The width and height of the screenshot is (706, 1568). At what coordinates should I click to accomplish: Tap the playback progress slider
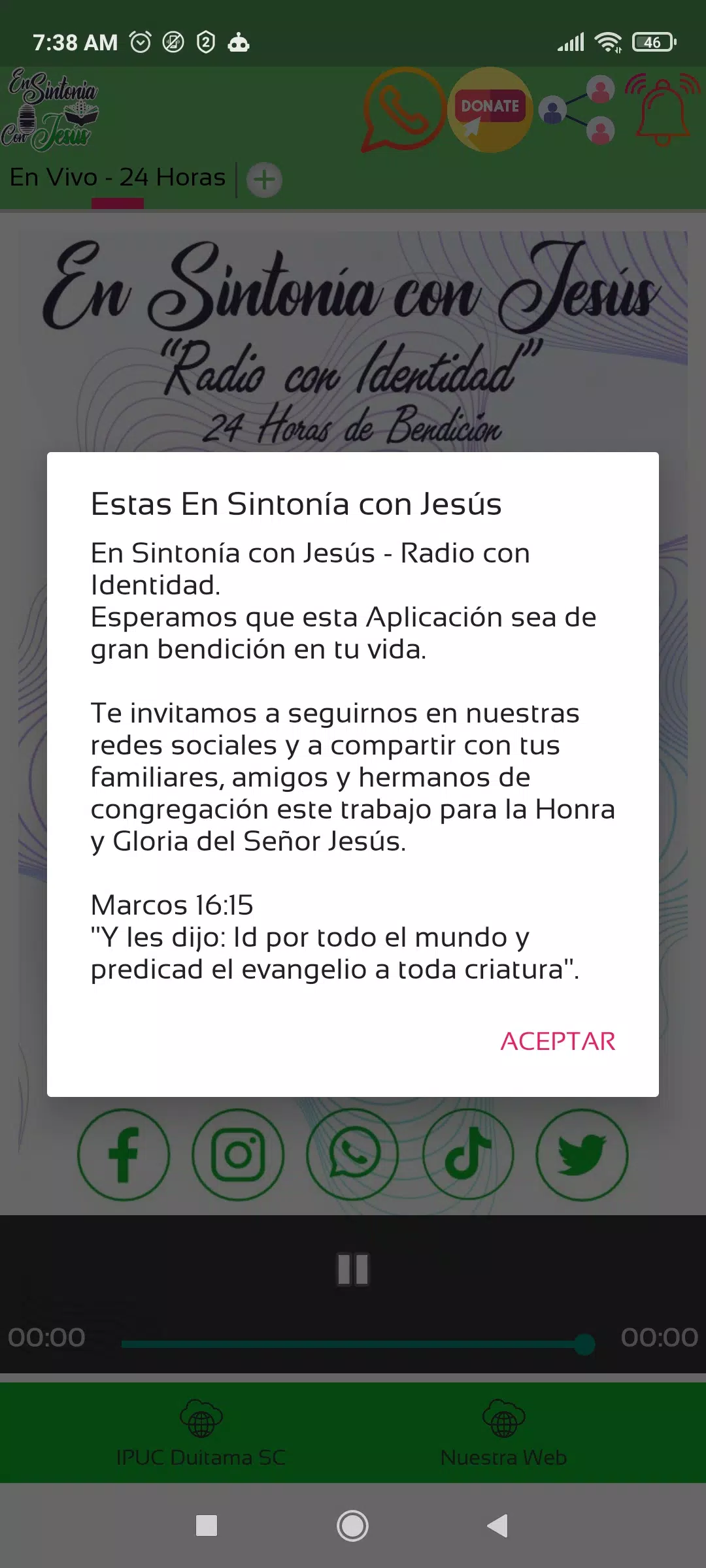[353, 1344]
